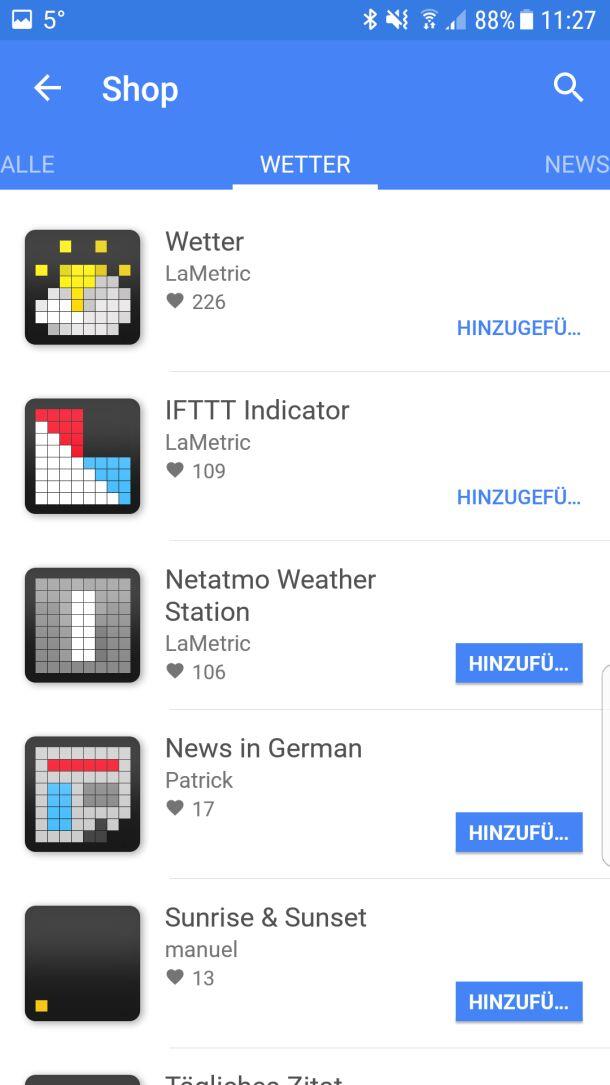Switch to the NEWS tab
610x1085 pixels.
click(576, 165)
